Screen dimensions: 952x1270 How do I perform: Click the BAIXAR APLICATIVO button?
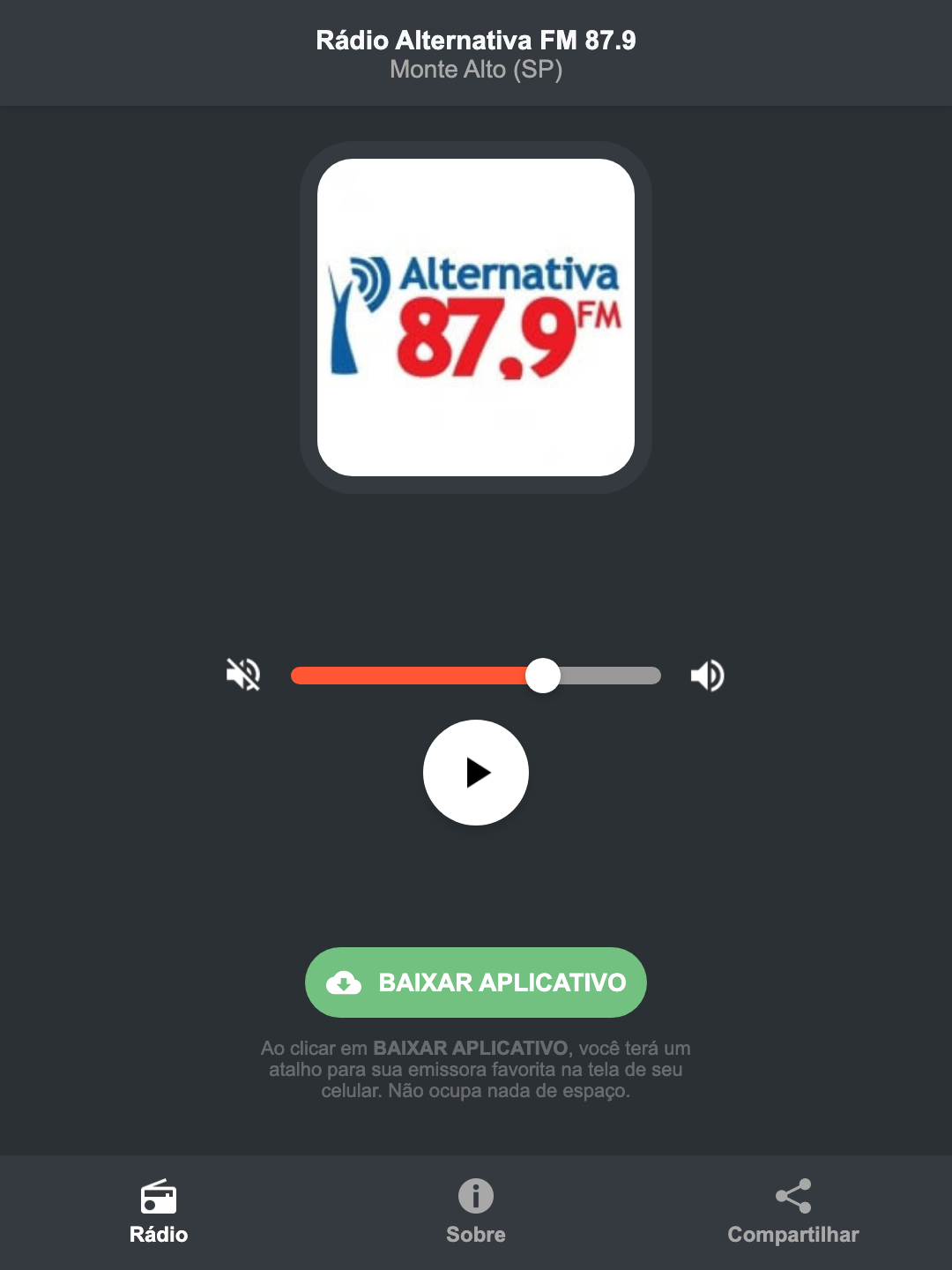coord(475,982)
